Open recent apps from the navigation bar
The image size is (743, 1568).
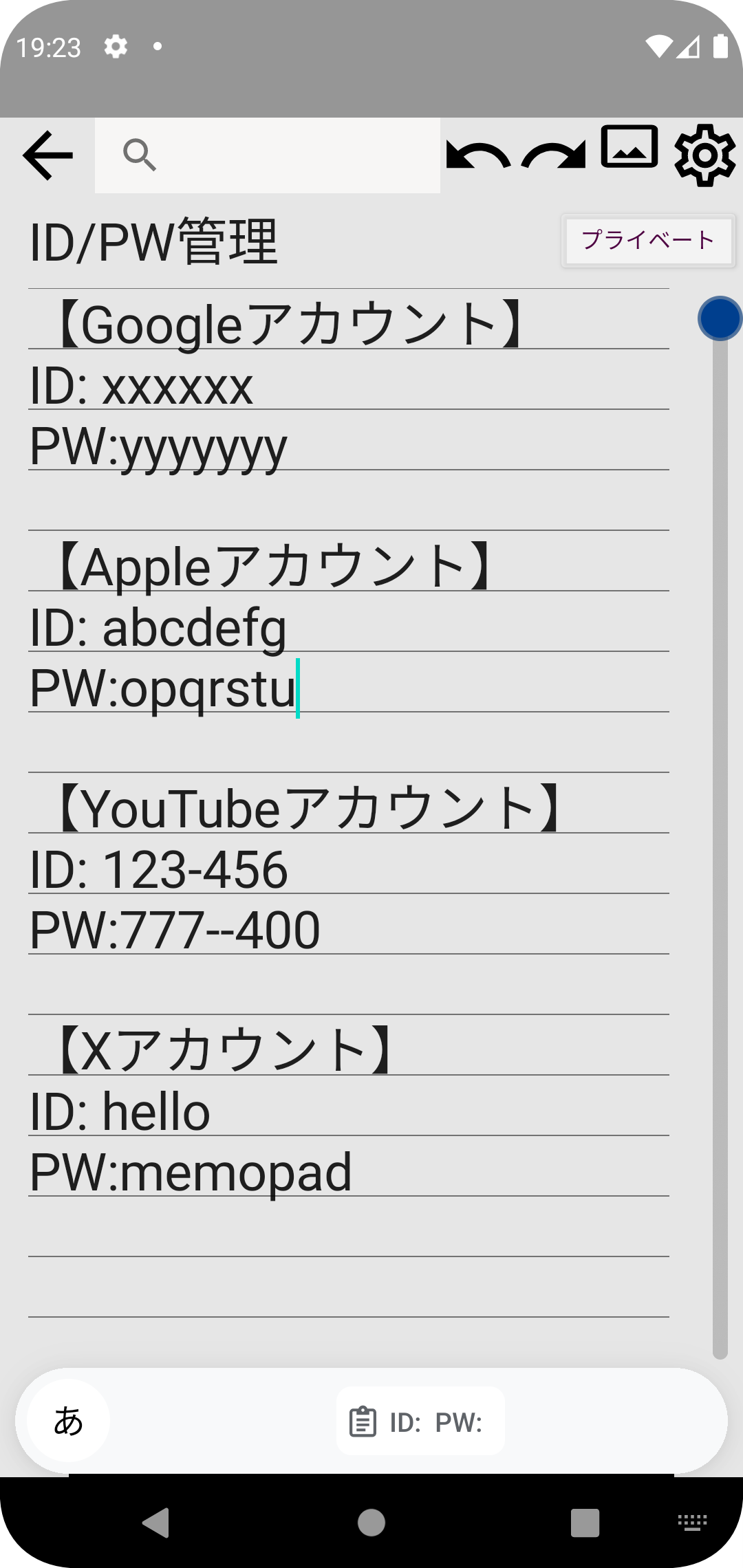click(x=585, y=1523)
